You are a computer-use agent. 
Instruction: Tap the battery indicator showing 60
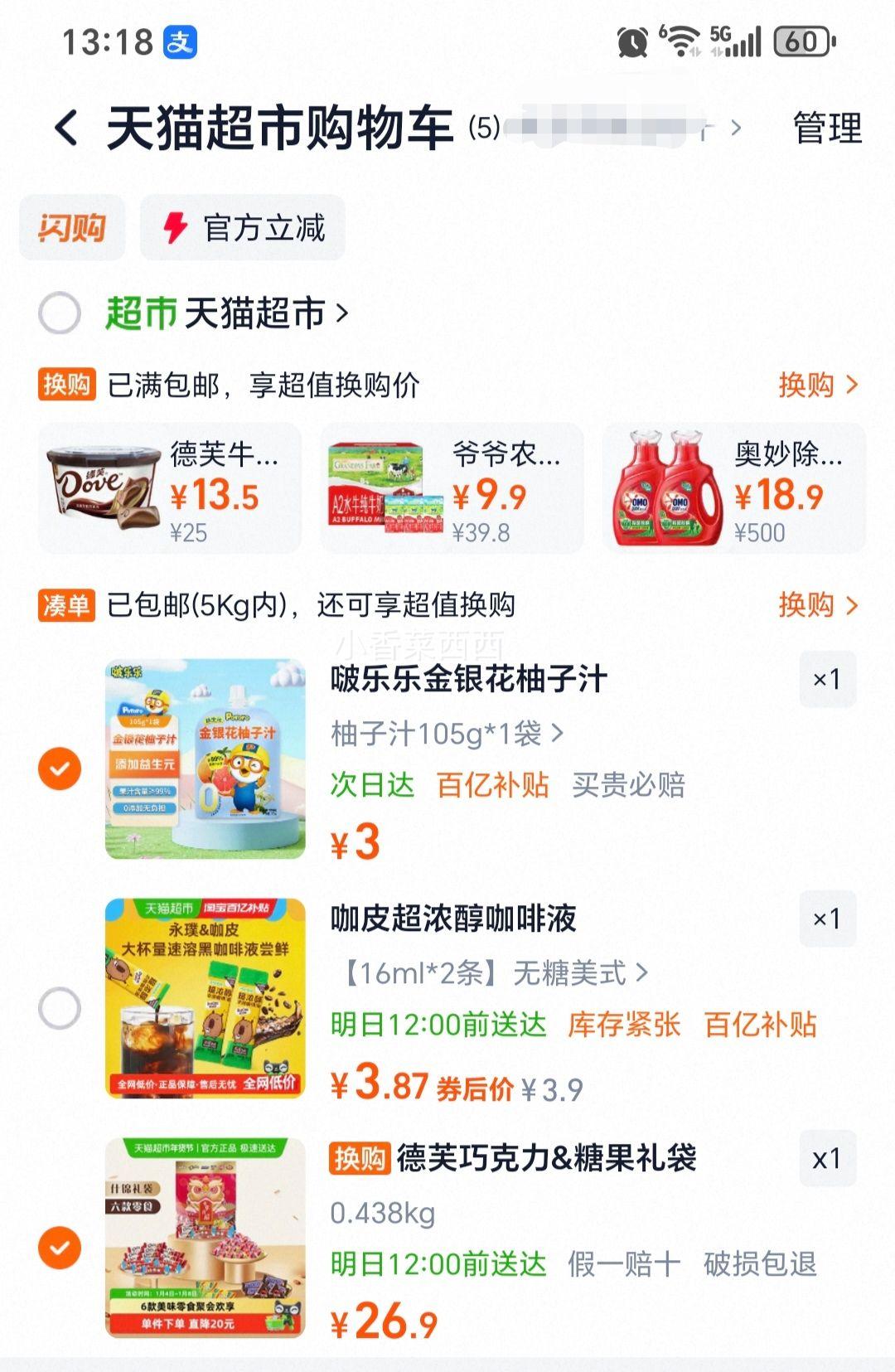[800, 40]
